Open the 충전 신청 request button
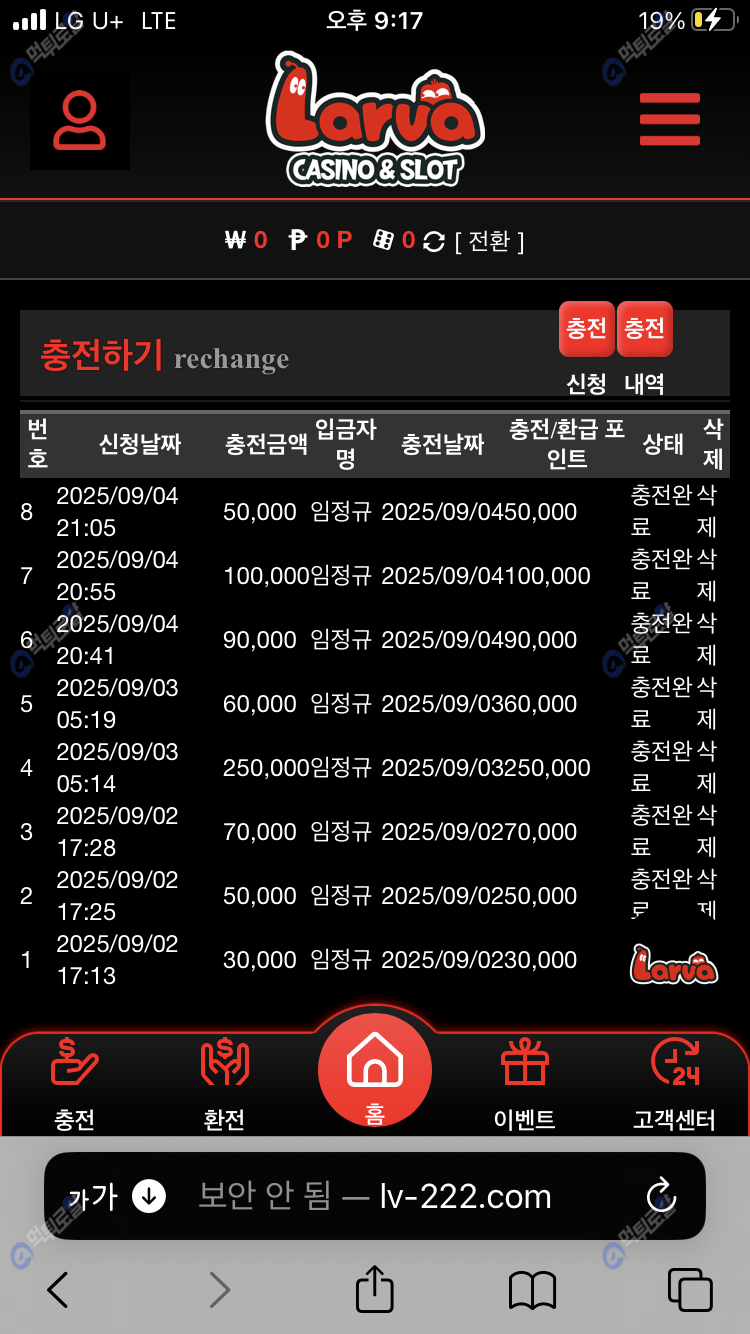750x1334 pixels. click(x=586, y=329)
